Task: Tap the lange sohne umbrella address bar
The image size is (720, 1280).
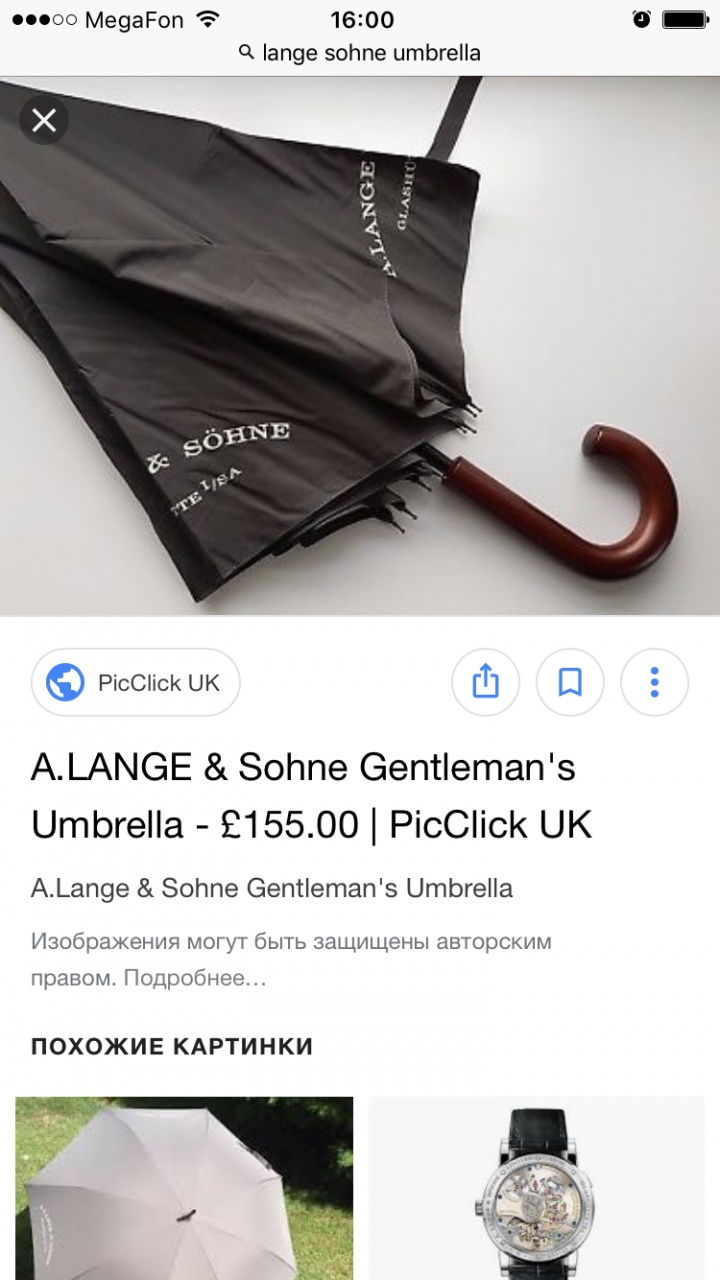Action: [x=360, y=53]
